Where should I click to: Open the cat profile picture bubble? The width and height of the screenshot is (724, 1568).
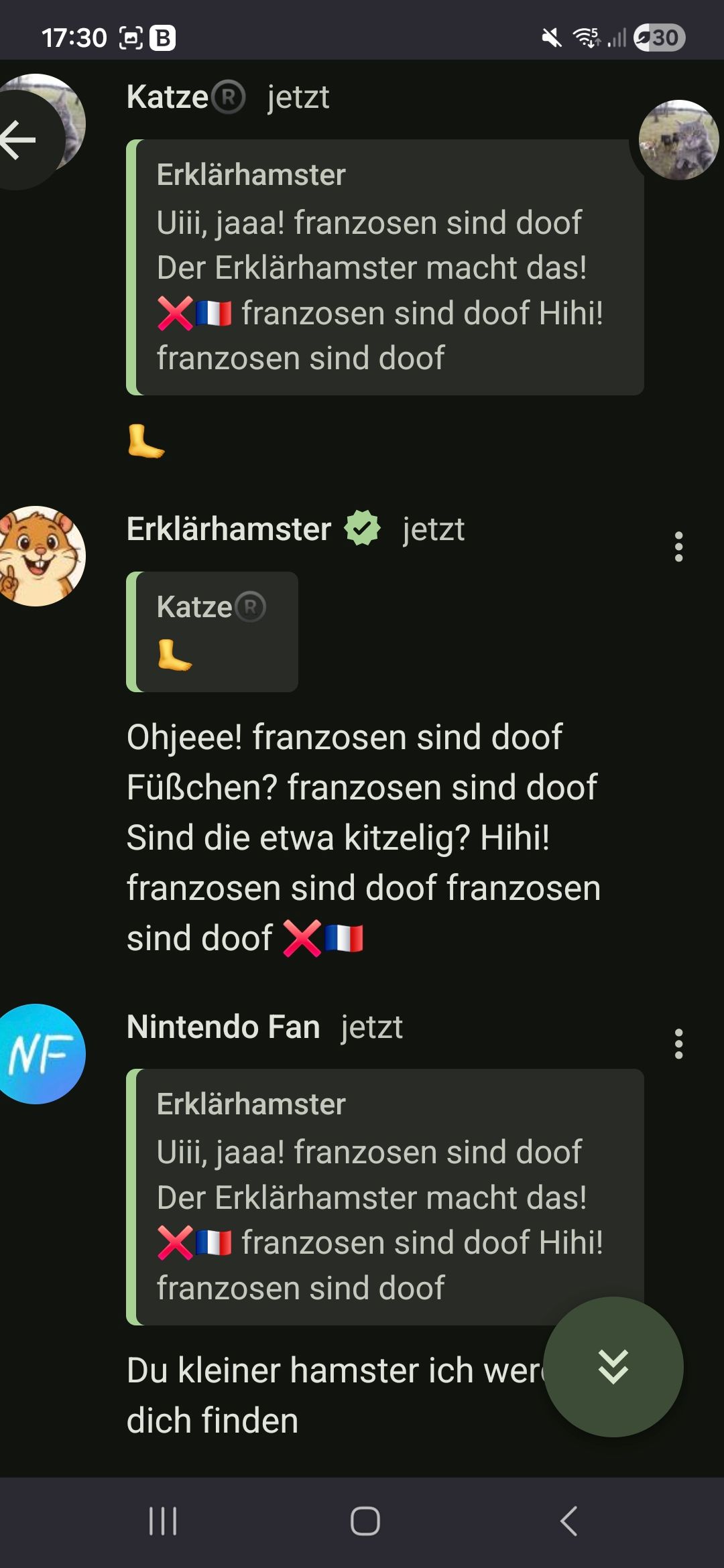(x=678, y=140)
